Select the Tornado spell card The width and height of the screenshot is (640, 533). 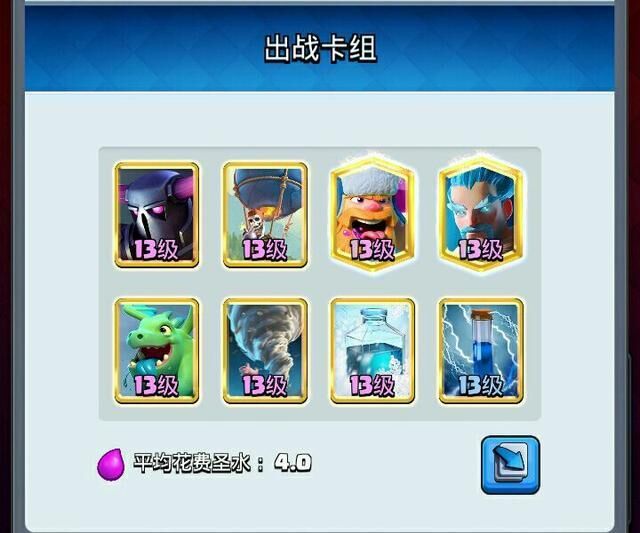click(x=264, y=350)
